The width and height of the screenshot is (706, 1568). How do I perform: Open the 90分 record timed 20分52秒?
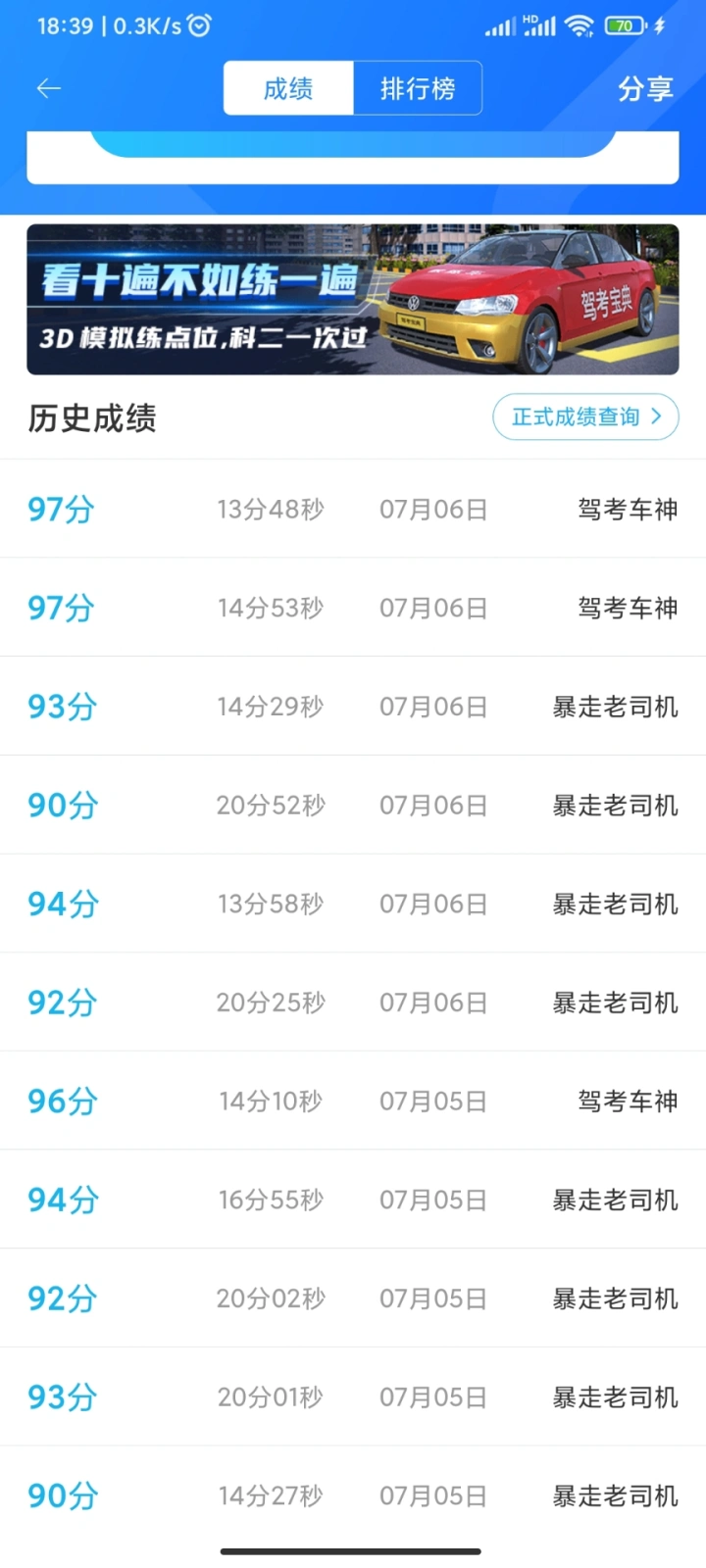(x=353, y=806)
